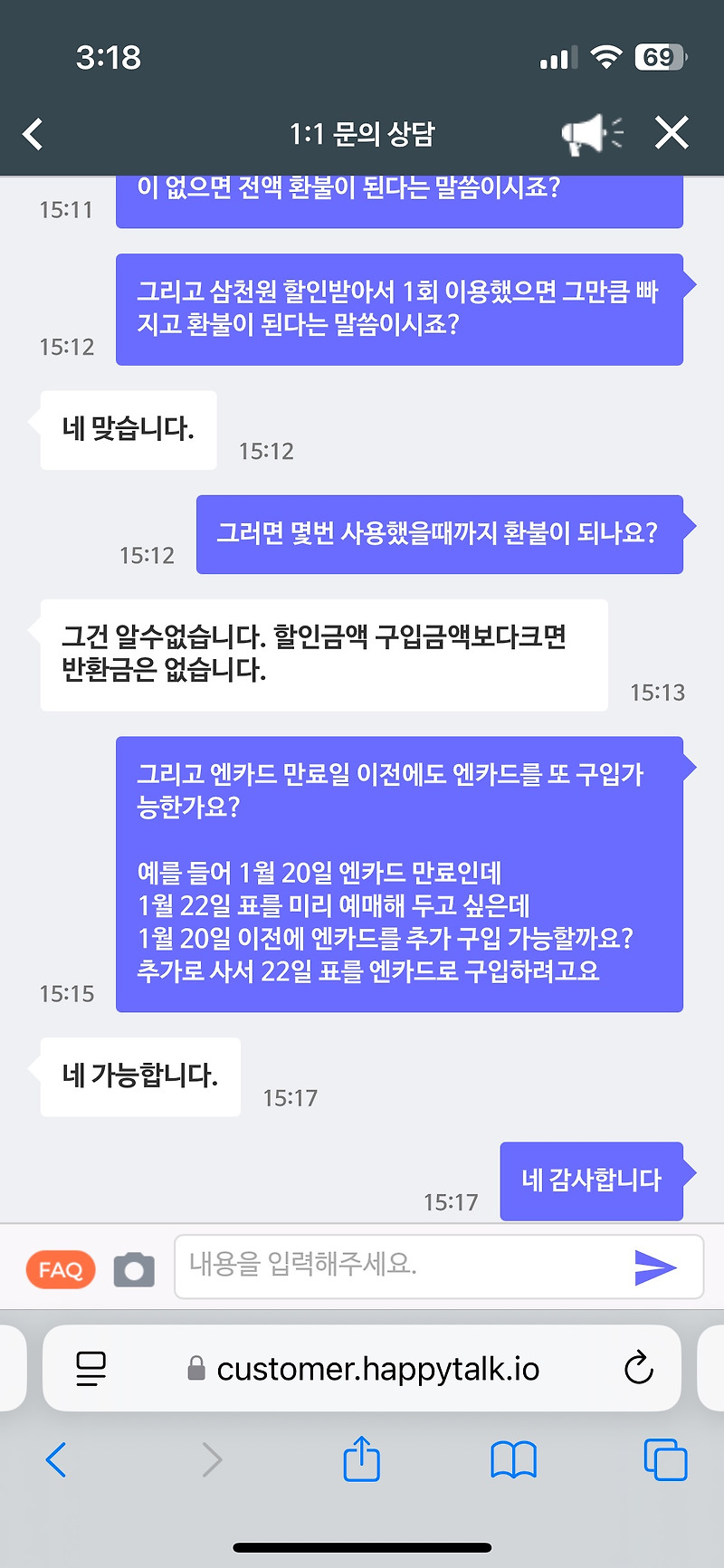The width and height of the screenshot is (724, 1568).
Task: Tap the agent reply bubble 네 가능합니다
Action: (x=139, y=1076)
